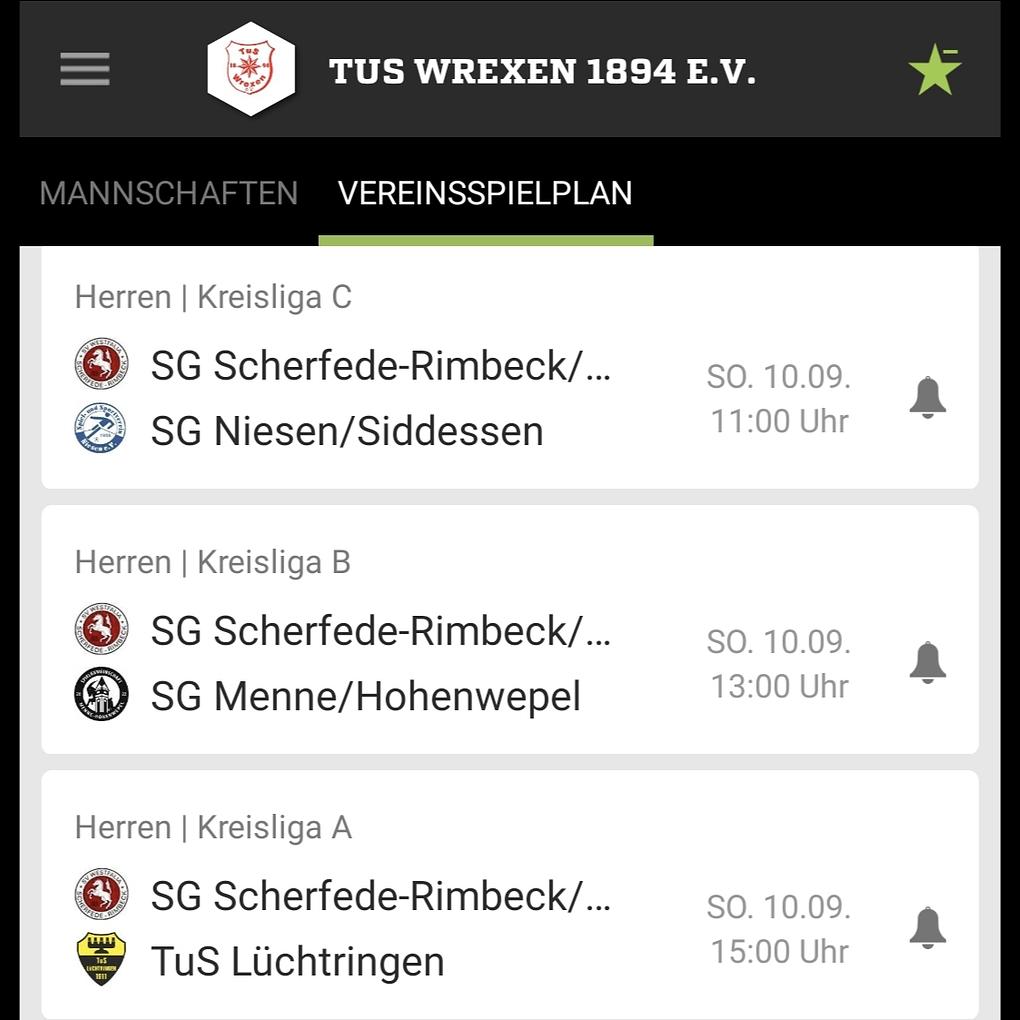The height and width of the screenshot is (1020, 1020).
Task: Enable bell alert for the 15:00 Uhr match
Action: tap(927, 928)
